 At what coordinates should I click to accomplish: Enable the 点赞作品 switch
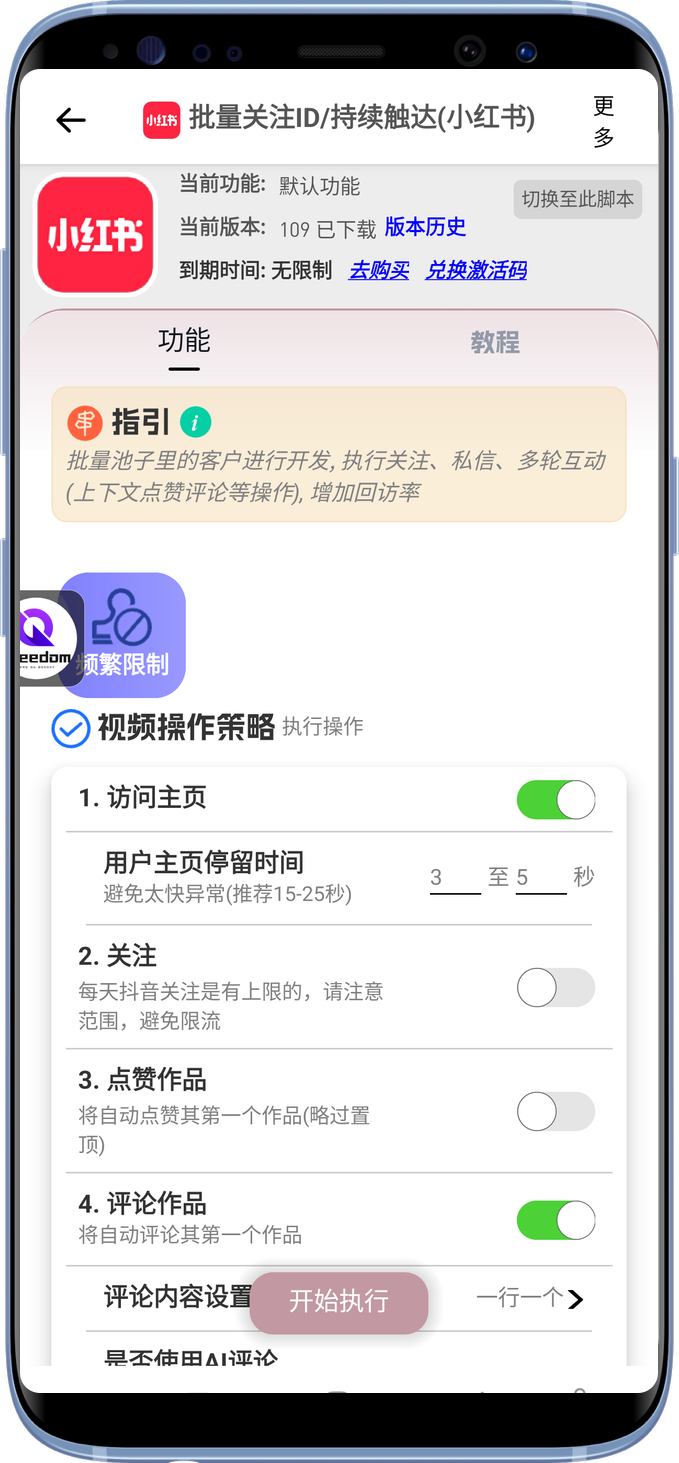(555, 1111)
